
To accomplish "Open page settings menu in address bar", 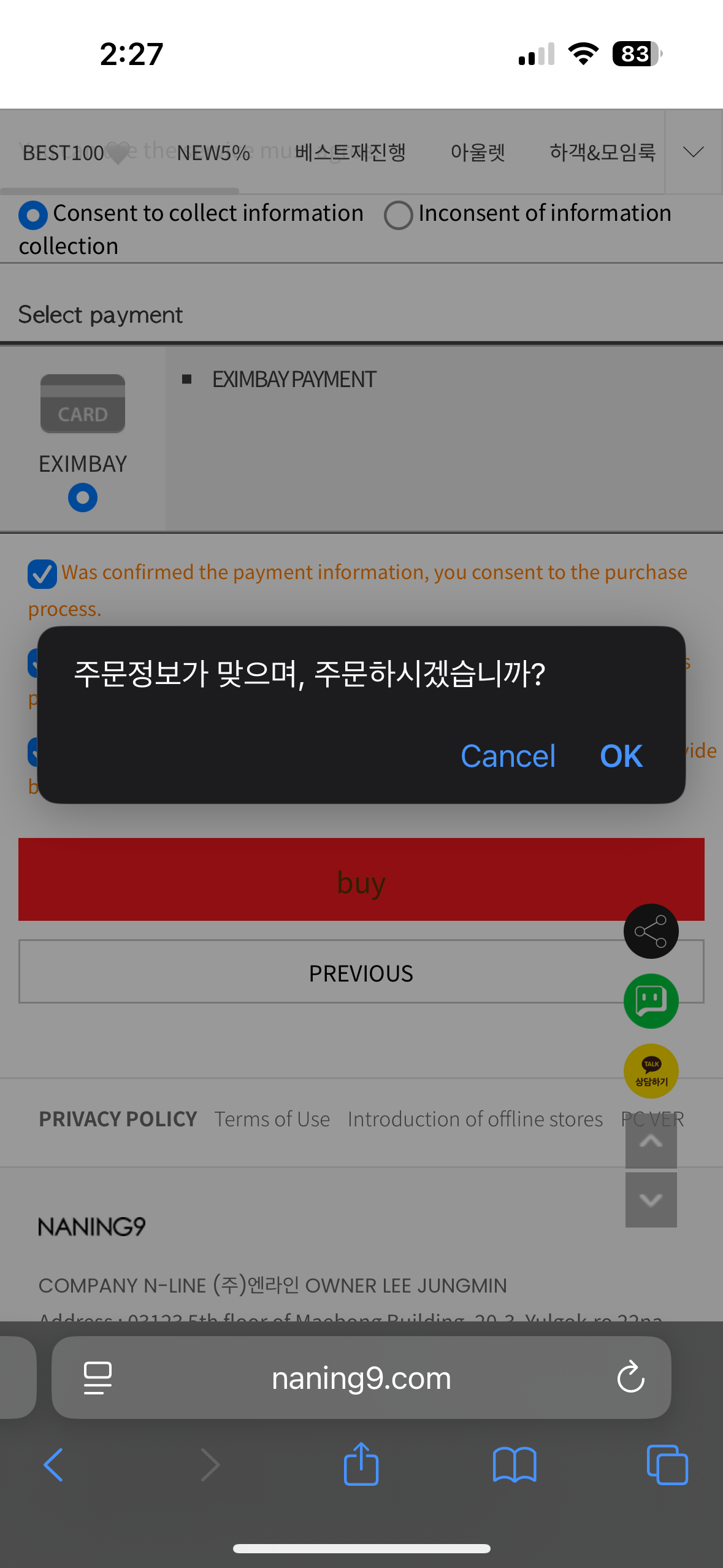I will 98,1378.
